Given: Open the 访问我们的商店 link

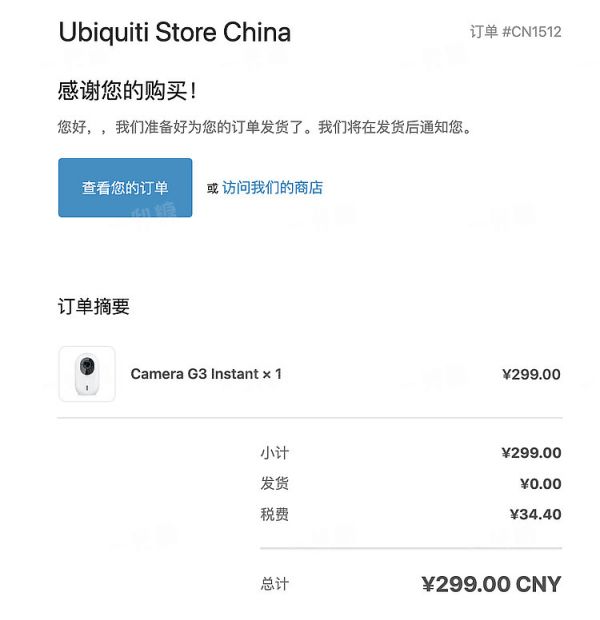Looking at the screenshot, I should pyautogui.click(x=272, y=188).
